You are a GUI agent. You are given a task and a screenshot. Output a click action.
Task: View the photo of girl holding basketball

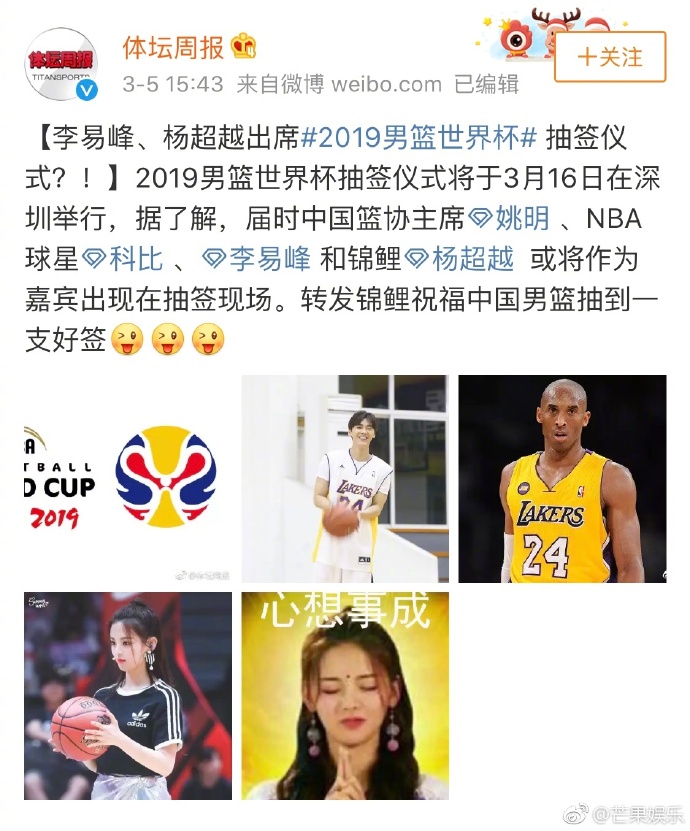click(128, 695)
